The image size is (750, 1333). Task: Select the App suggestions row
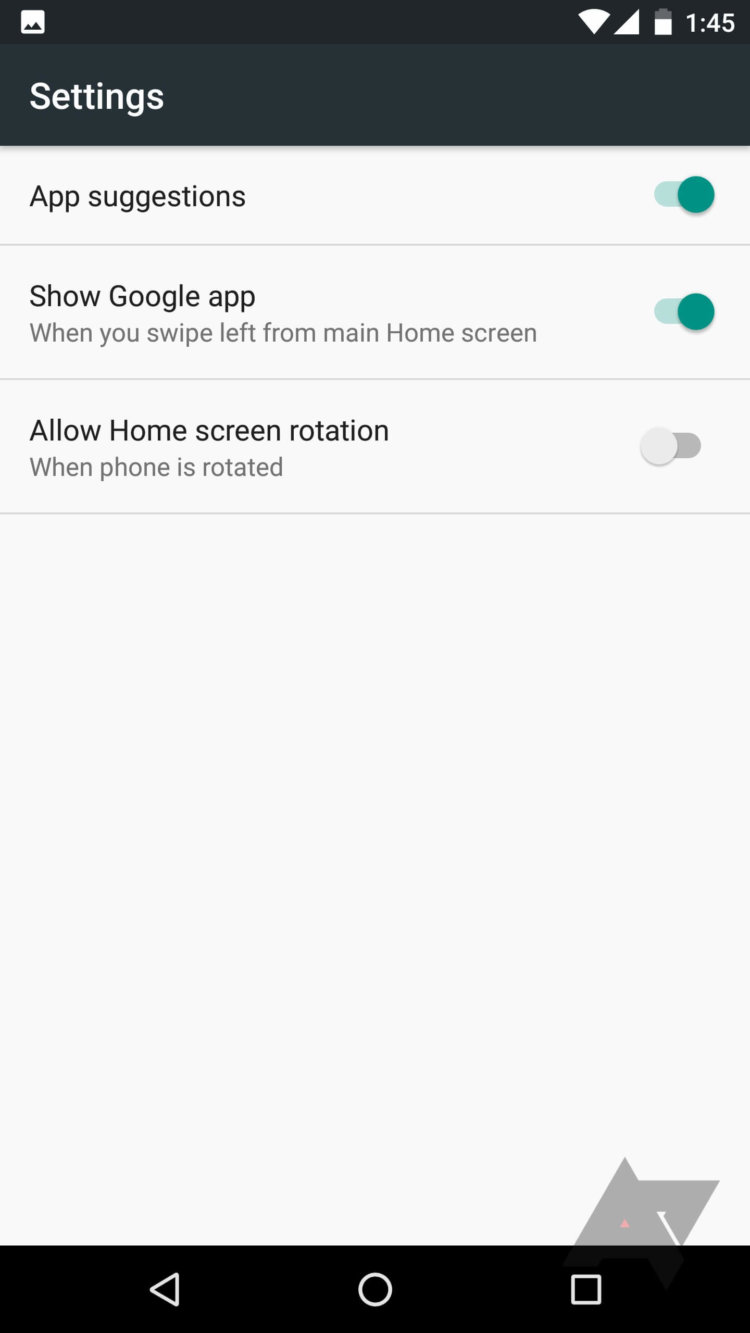point(300,195)
